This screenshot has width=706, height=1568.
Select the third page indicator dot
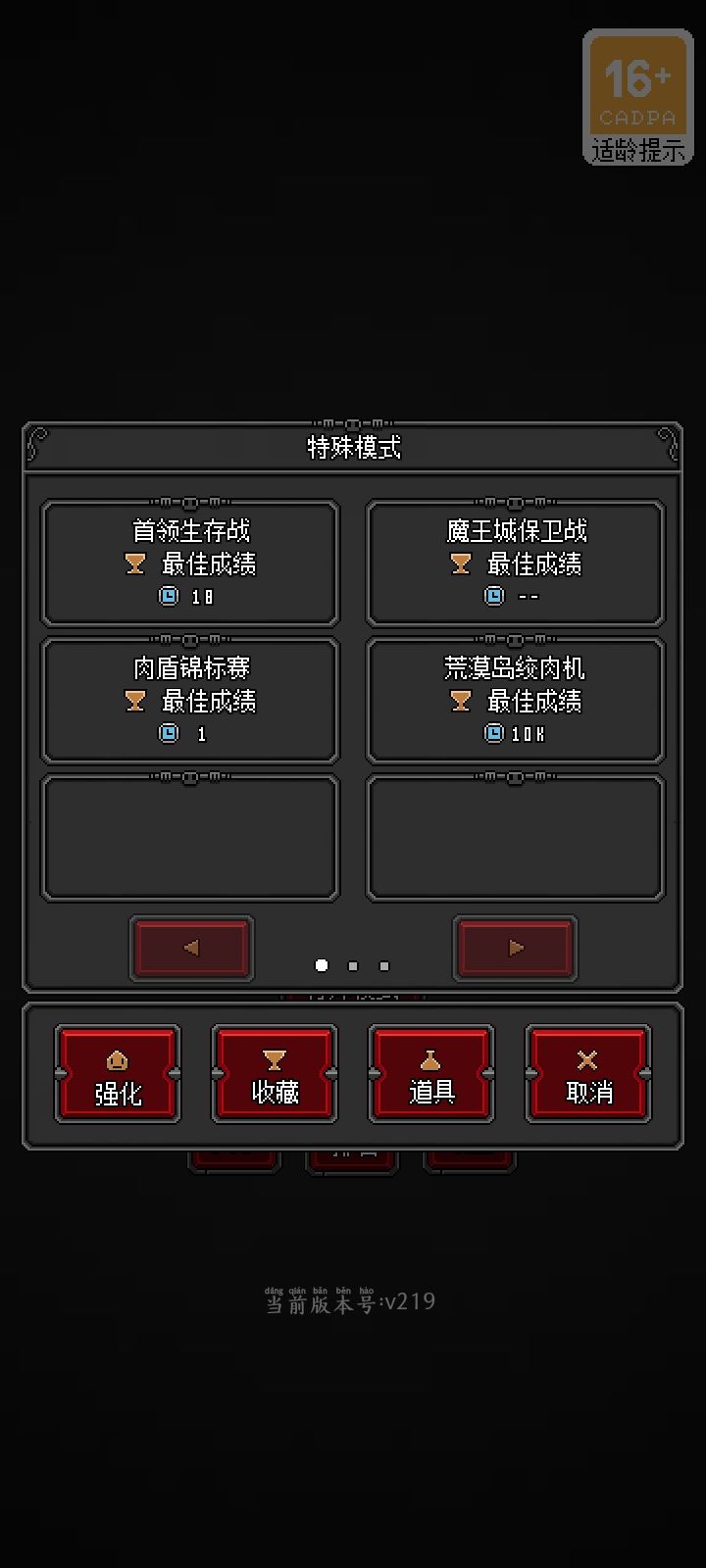click(383, 965)
